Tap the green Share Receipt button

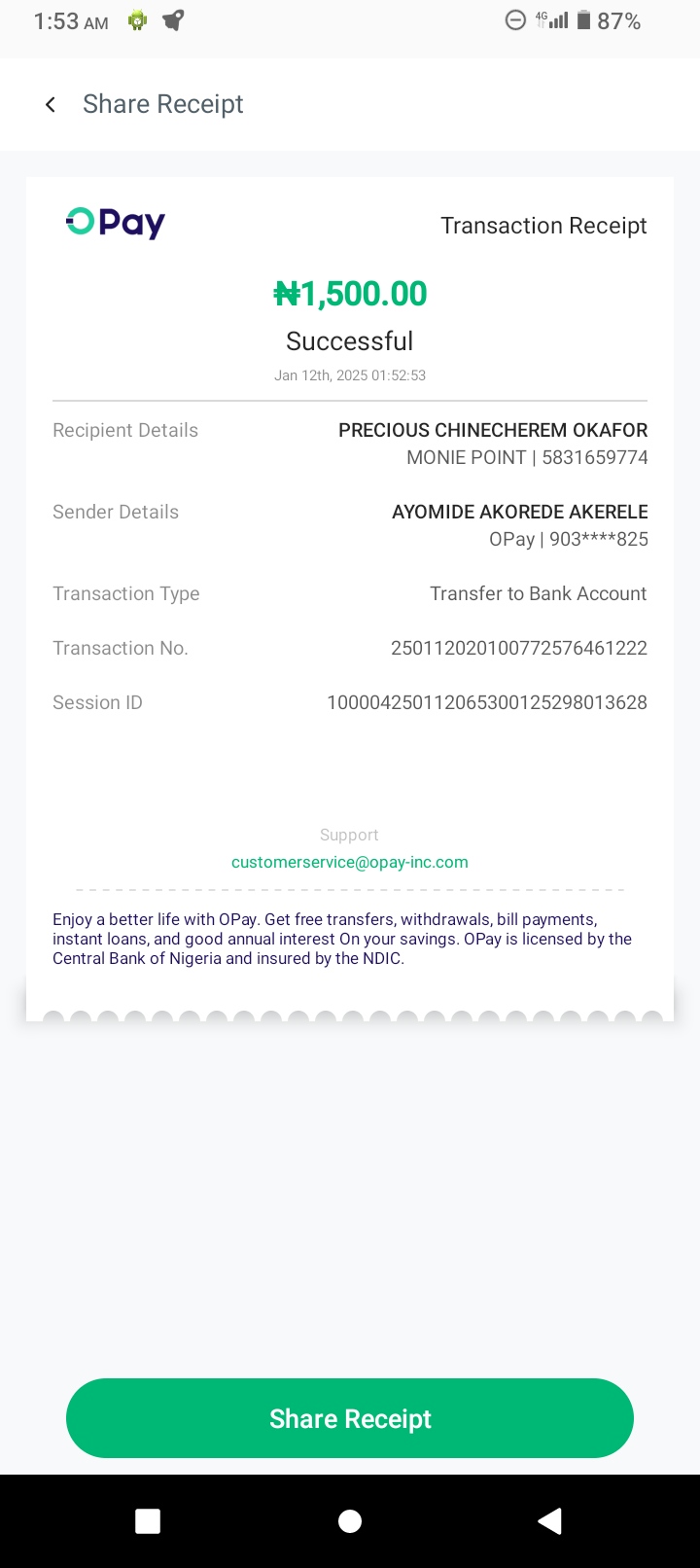click(x=350, y=1418)
